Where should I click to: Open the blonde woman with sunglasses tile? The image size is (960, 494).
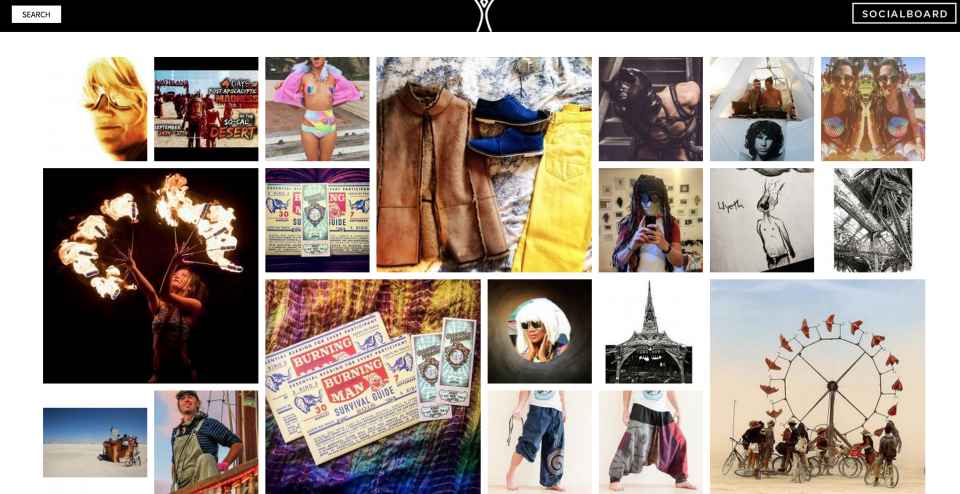pos(95,109)
